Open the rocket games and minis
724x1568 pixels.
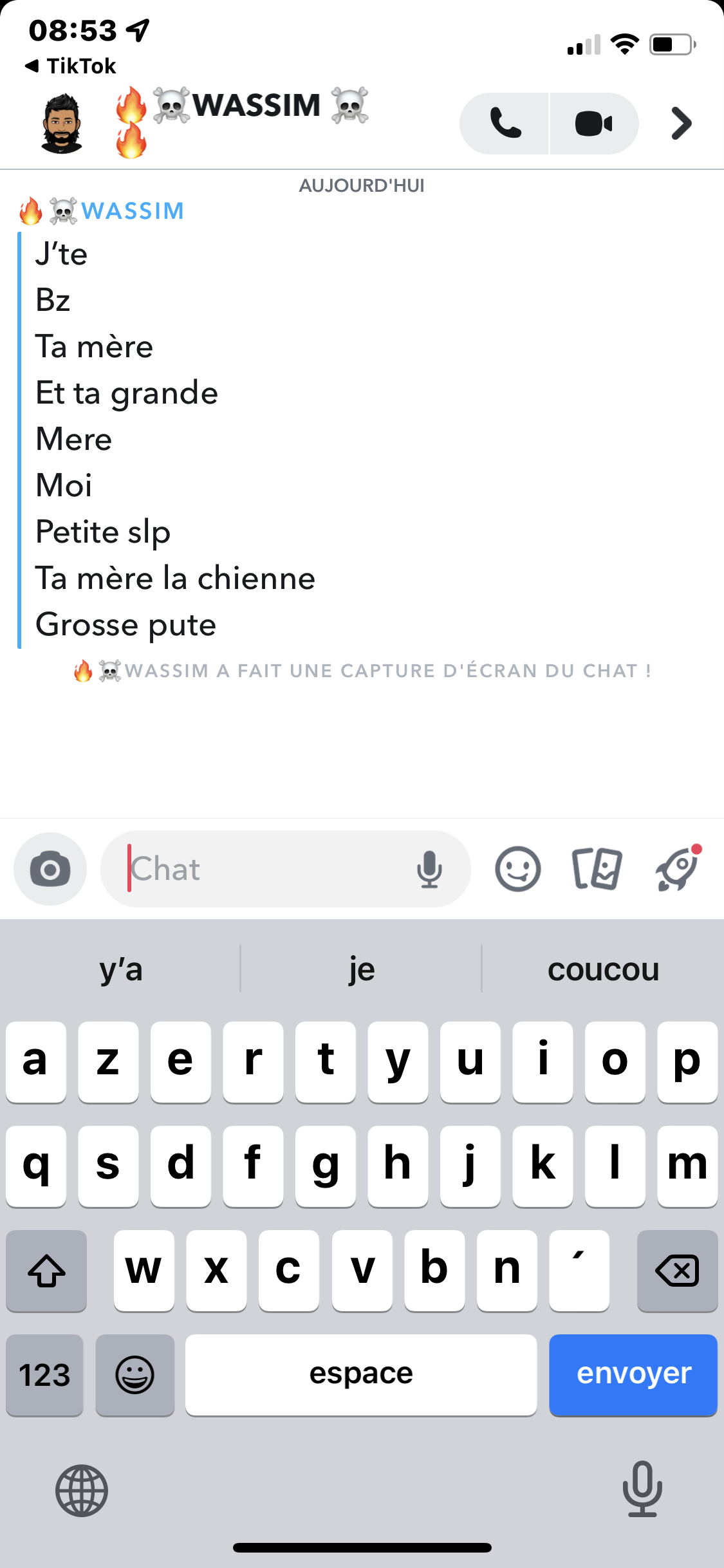coord(678,869)
